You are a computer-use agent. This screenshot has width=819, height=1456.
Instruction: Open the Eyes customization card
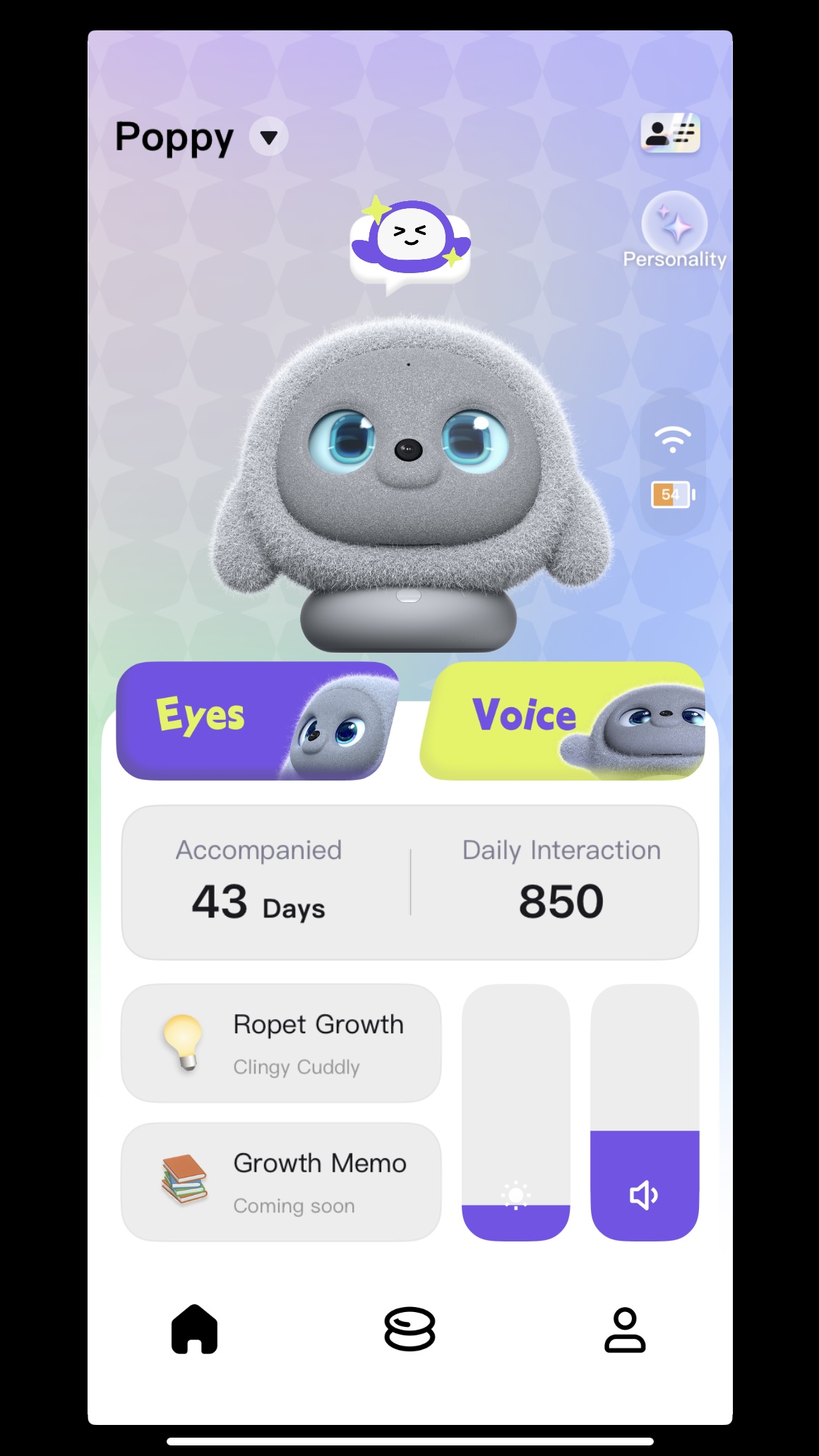(257, 721)
